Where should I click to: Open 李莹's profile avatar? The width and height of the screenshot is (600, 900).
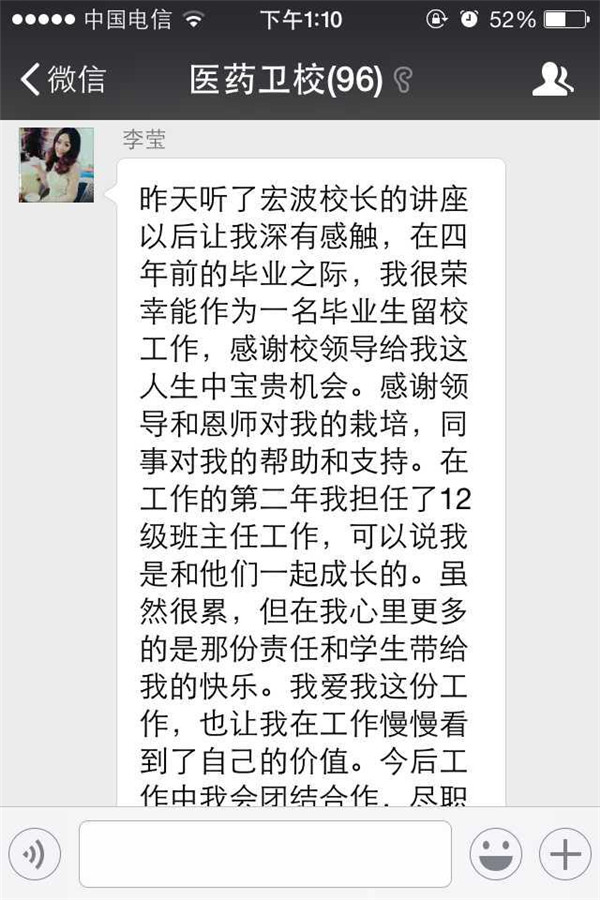pos(56,165)
